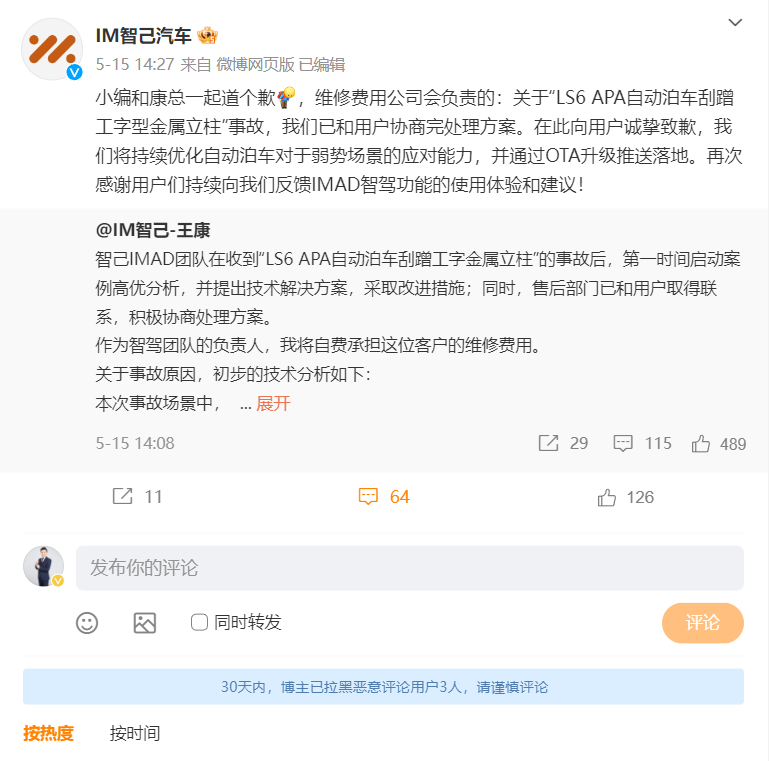Sort comments by 按热度
Image resolution: width=769 pixels, height=761 pixels.
pos(49,733)
